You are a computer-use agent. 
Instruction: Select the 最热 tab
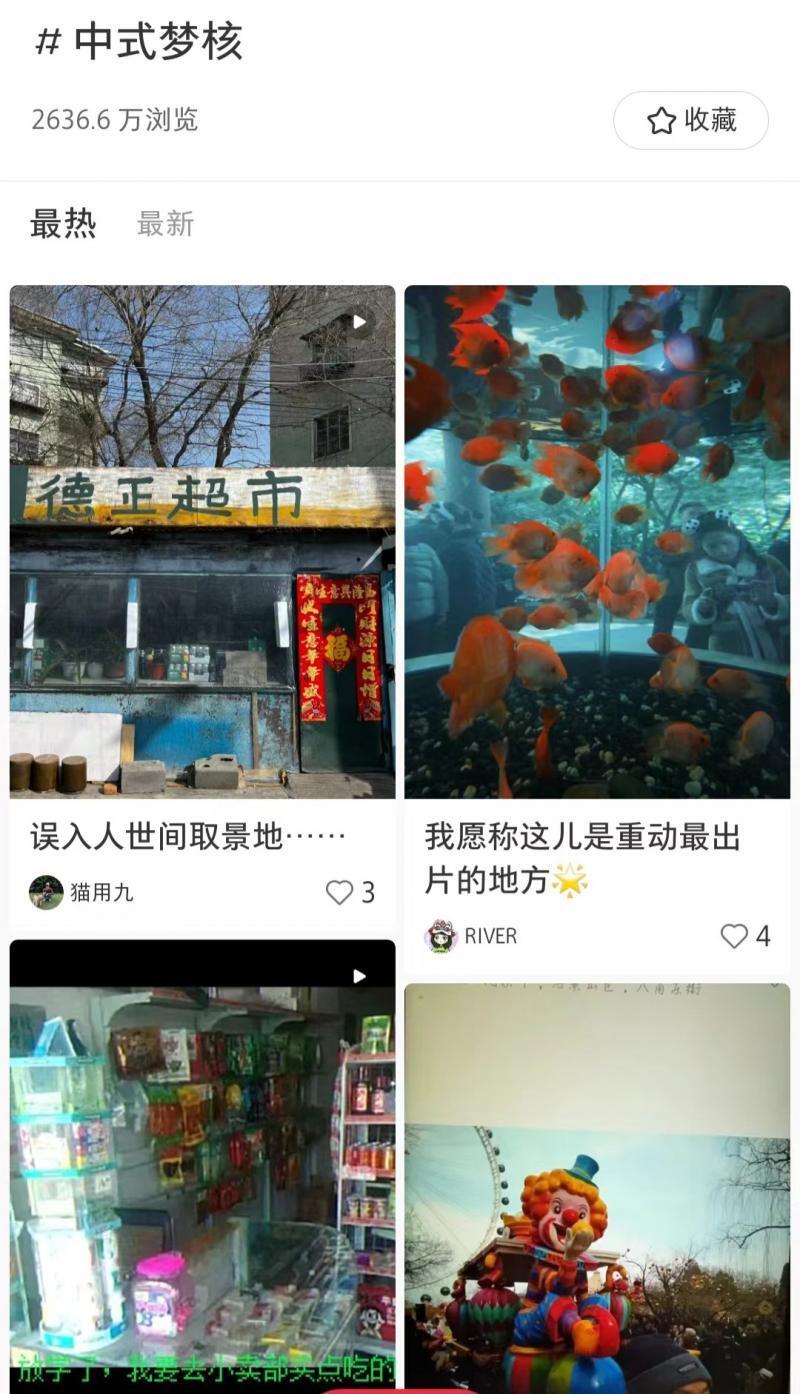pos(63,224)
